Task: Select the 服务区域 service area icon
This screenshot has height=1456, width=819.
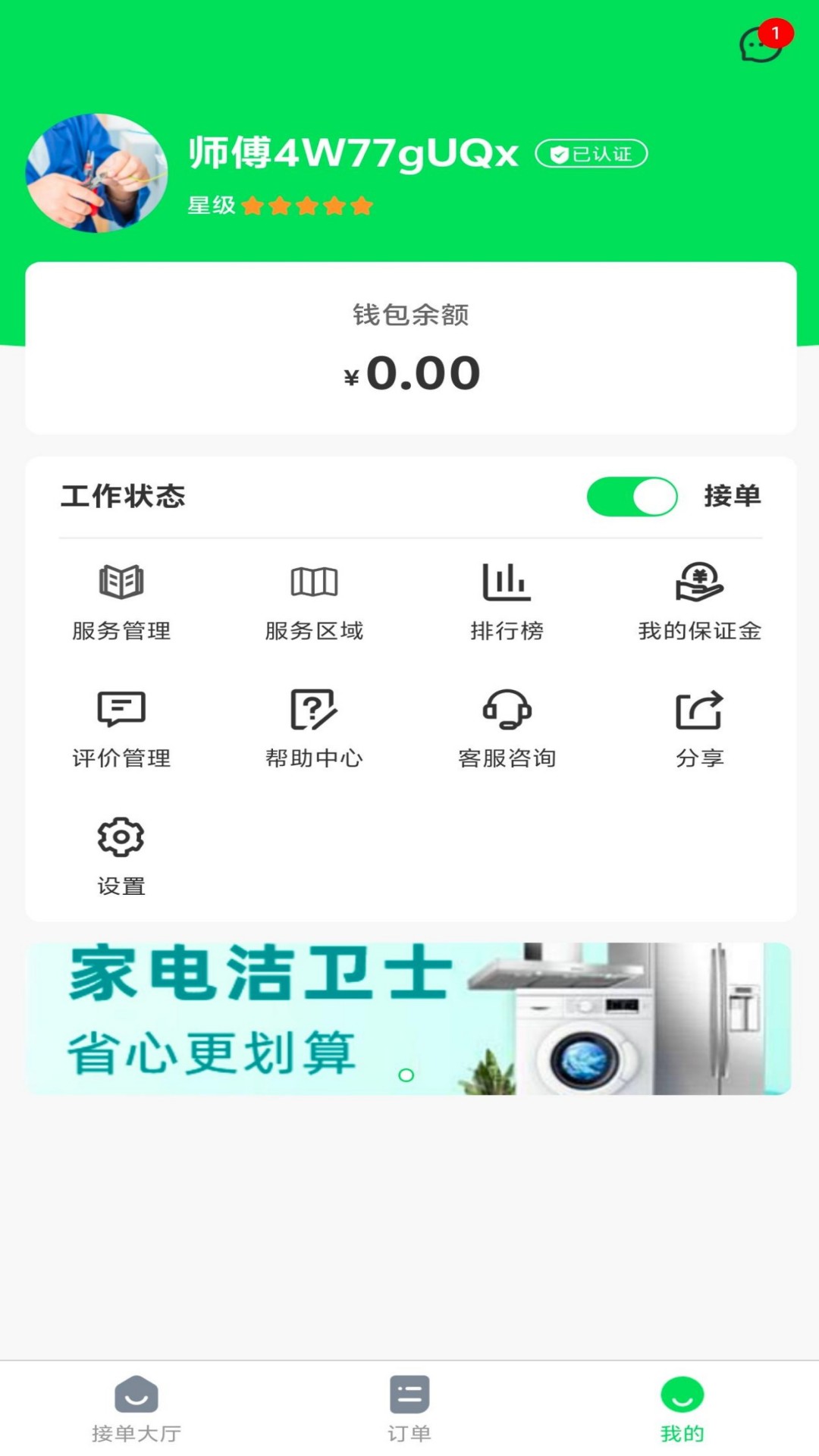Action: (x=315, y=599)
